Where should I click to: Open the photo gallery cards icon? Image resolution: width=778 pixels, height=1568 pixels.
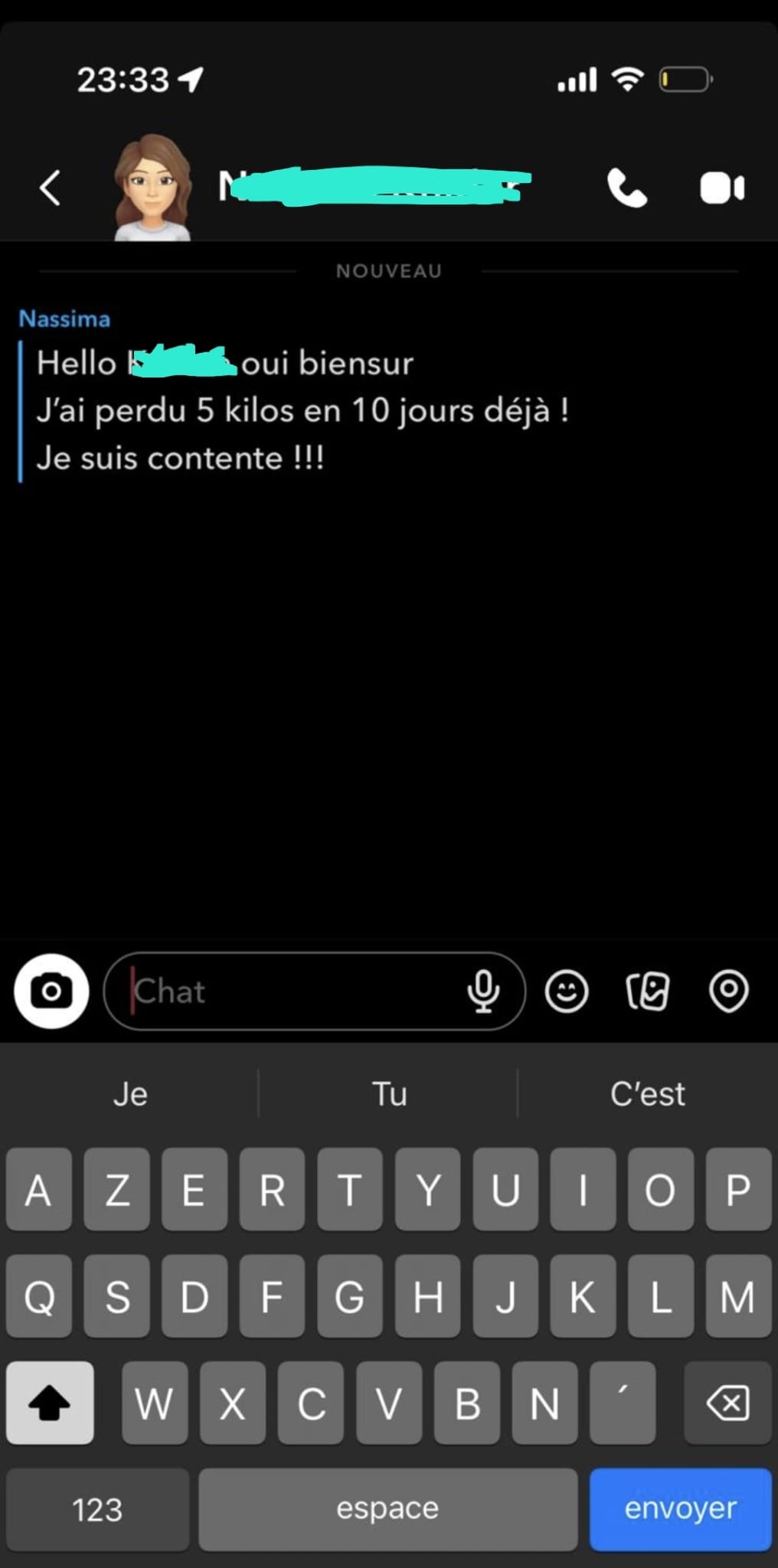[x=648, y=991]
